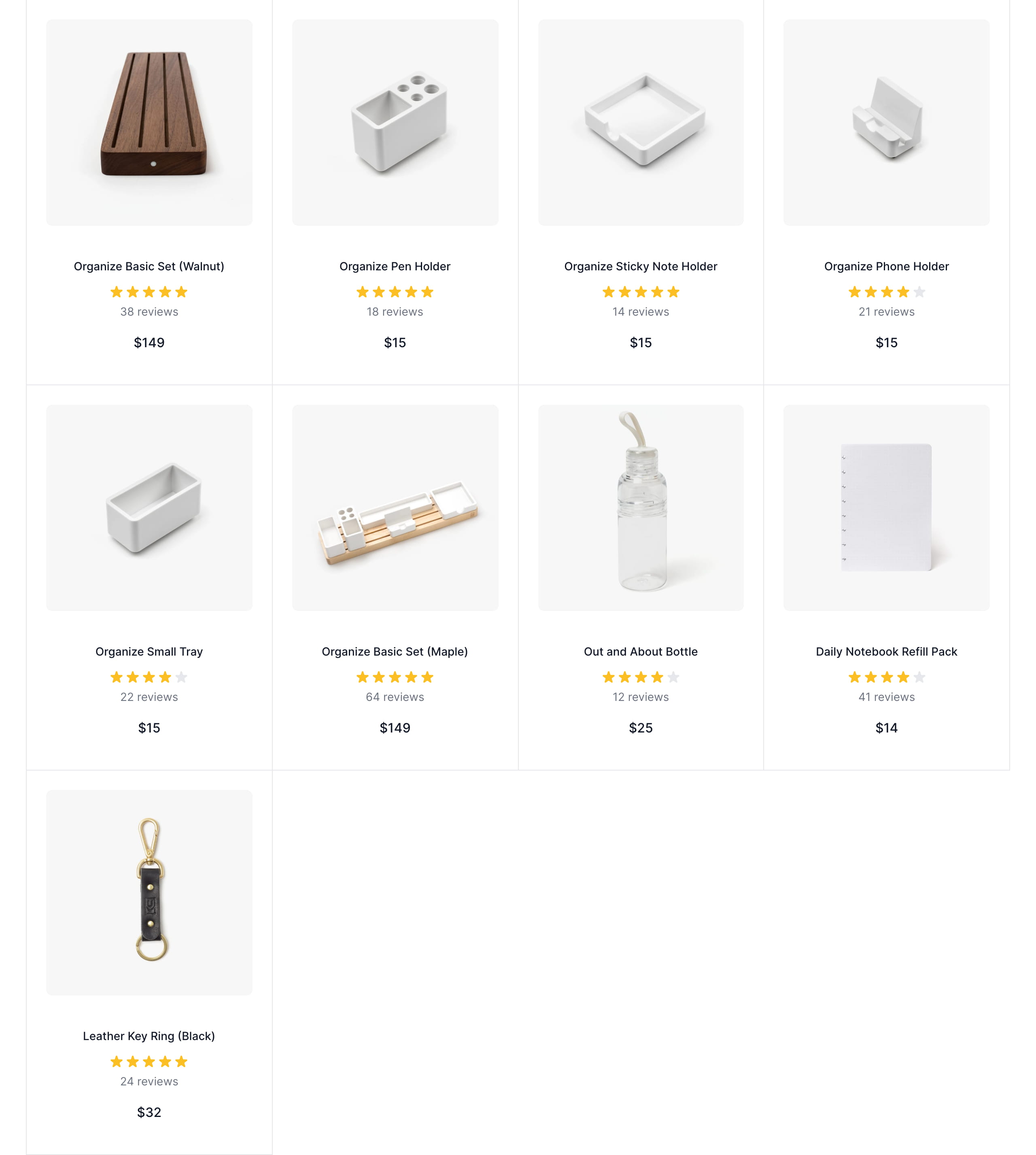This screenshot has width=1036, height=1155.
Task: Open the Organize Sticky Note Holder card
Action: click(x=640, y=266)
